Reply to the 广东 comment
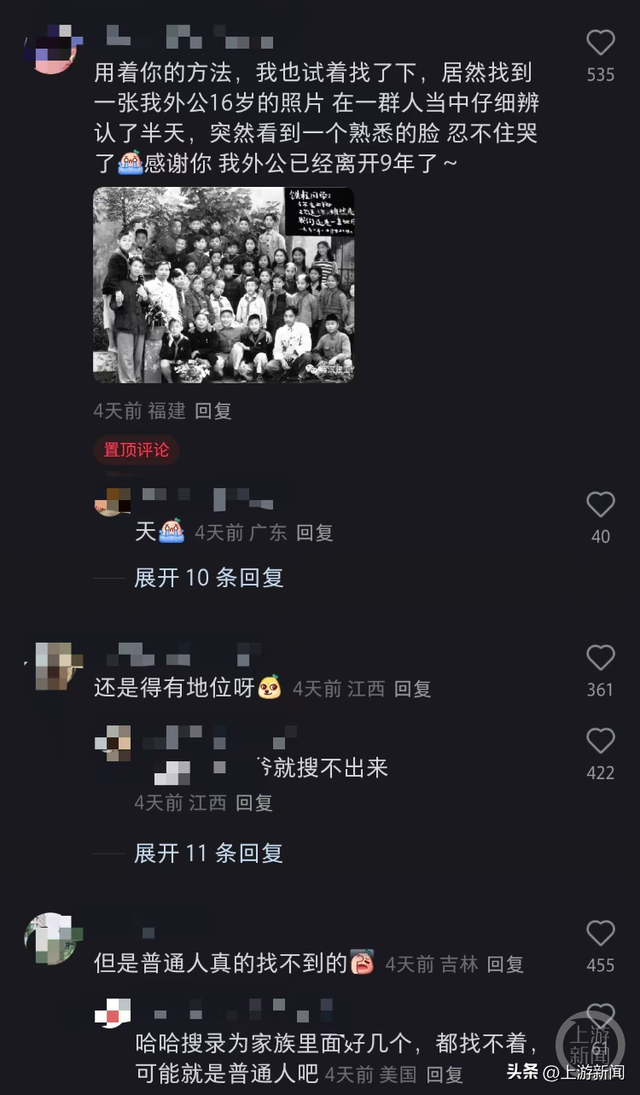The width and height of the screenshot is (640, 1095). [315, 533]
